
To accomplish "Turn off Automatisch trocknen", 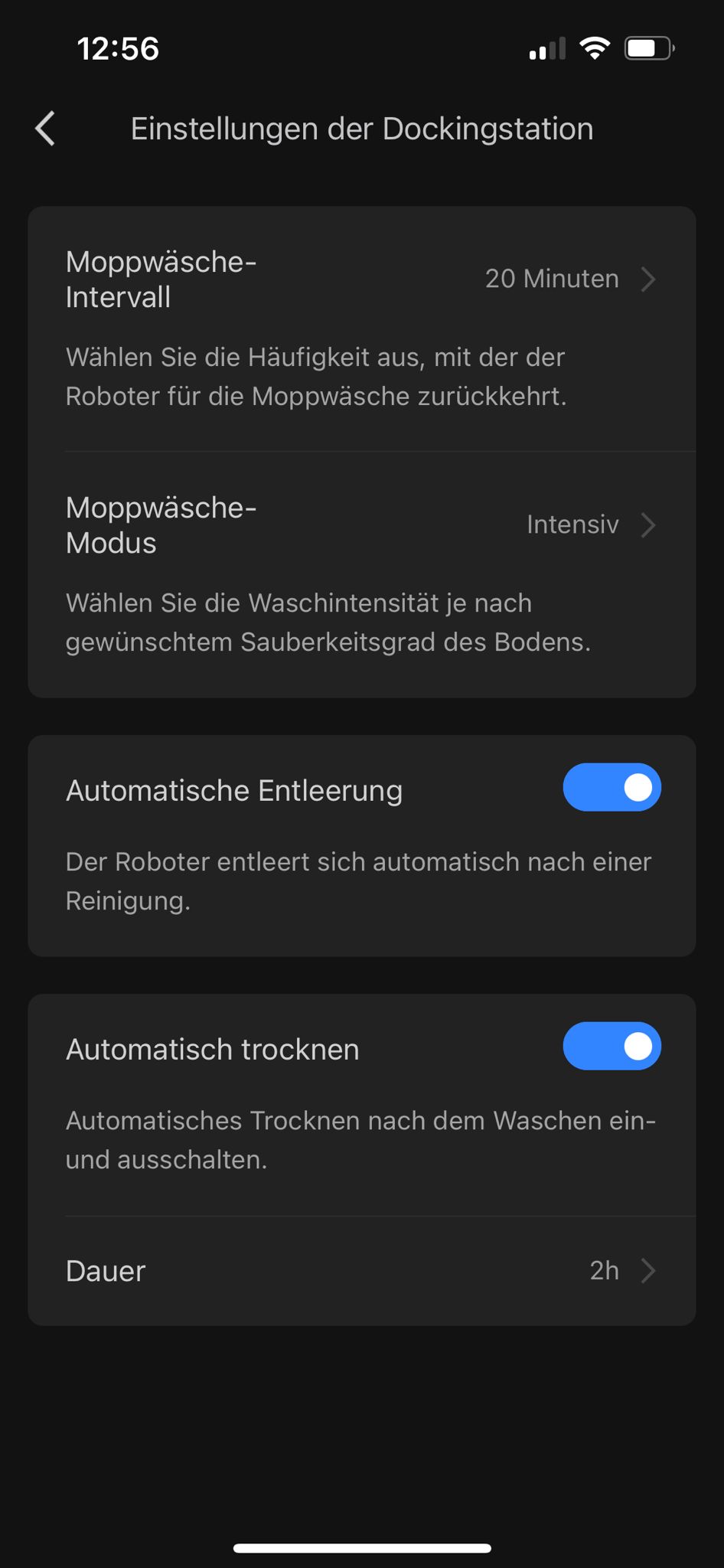I will tap(611, 1046).
